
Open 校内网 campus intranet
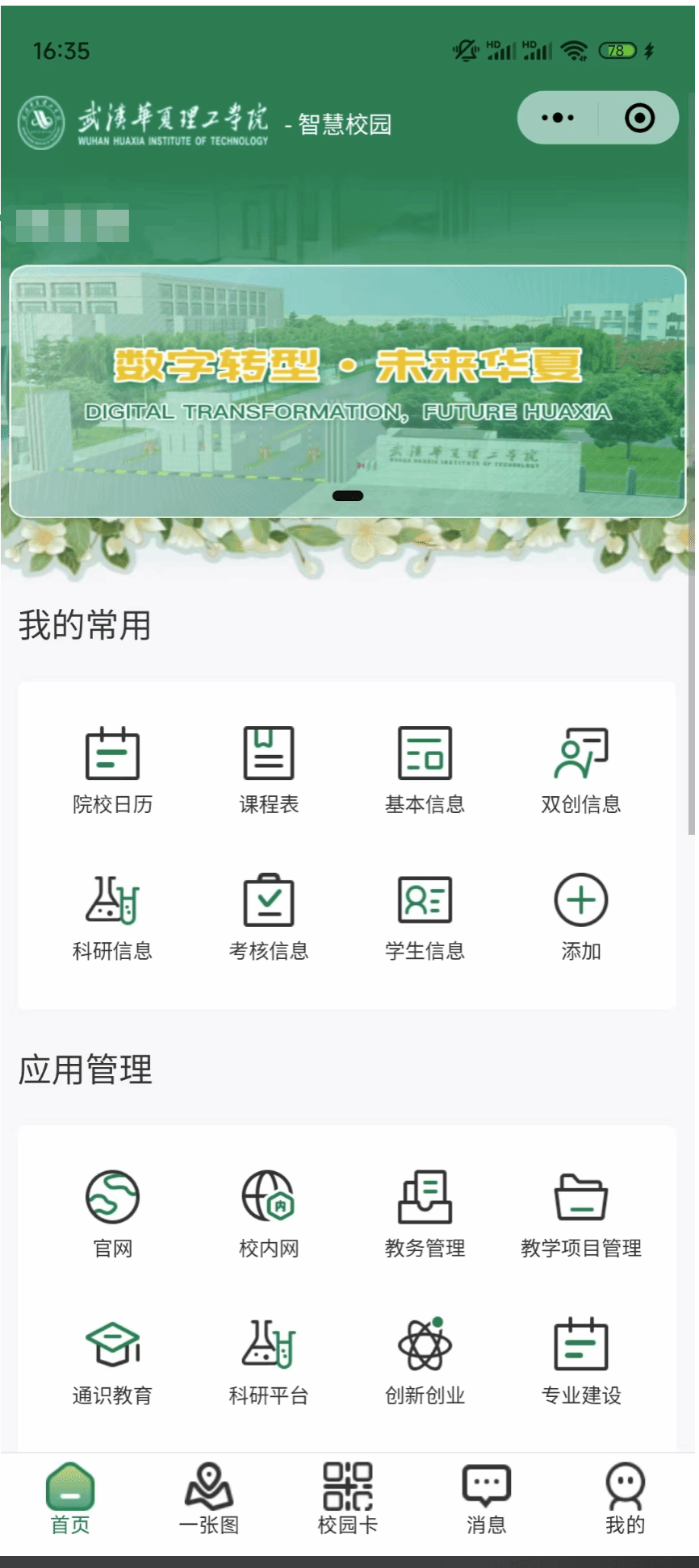[269, 1214]
